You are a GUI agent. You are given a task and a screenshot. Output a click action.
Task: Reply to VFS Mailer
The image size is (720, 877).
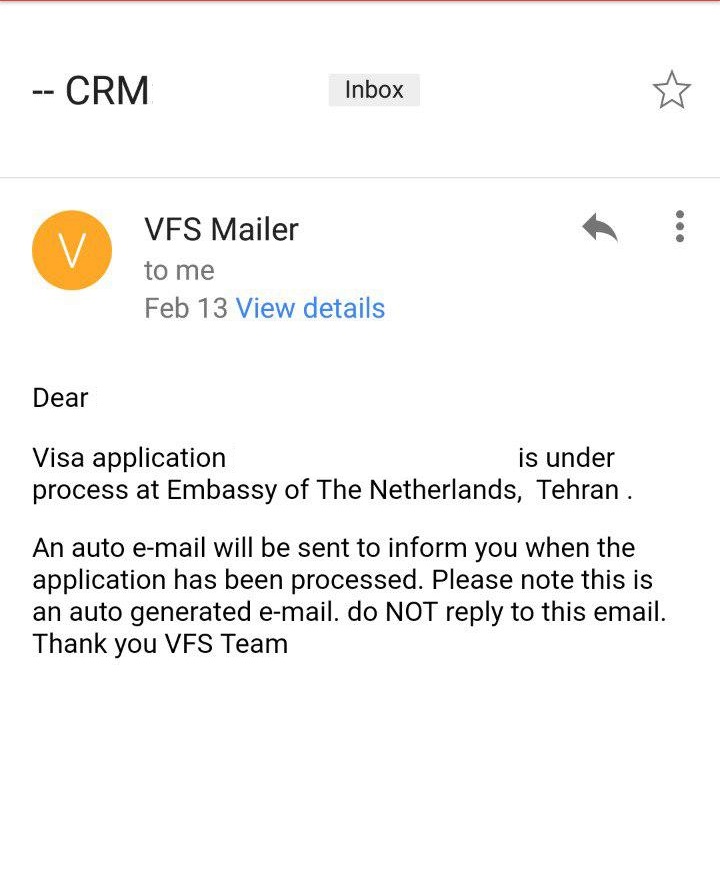600,227
